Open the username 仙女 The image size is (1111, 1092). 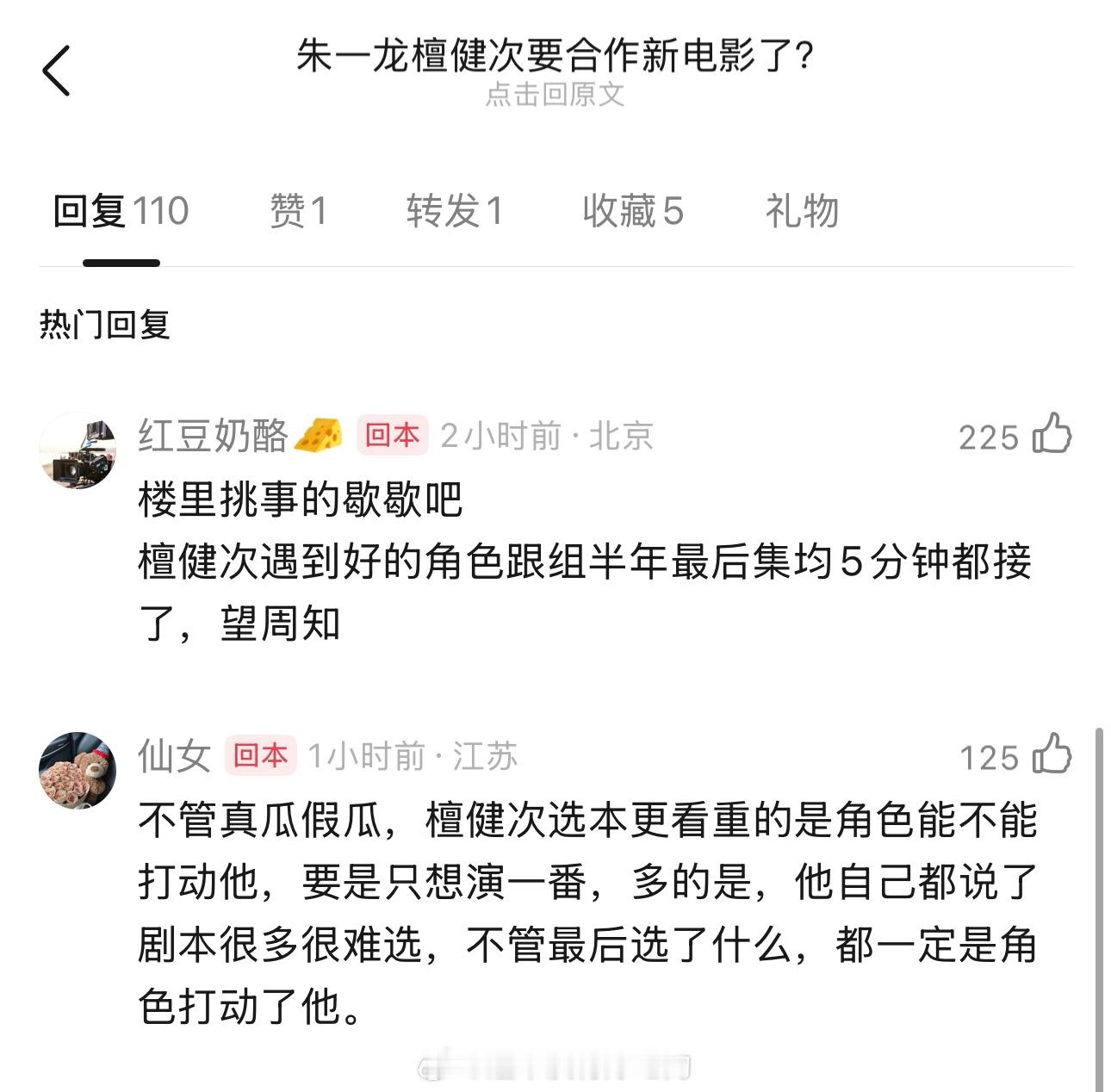[x=174, y=756]
